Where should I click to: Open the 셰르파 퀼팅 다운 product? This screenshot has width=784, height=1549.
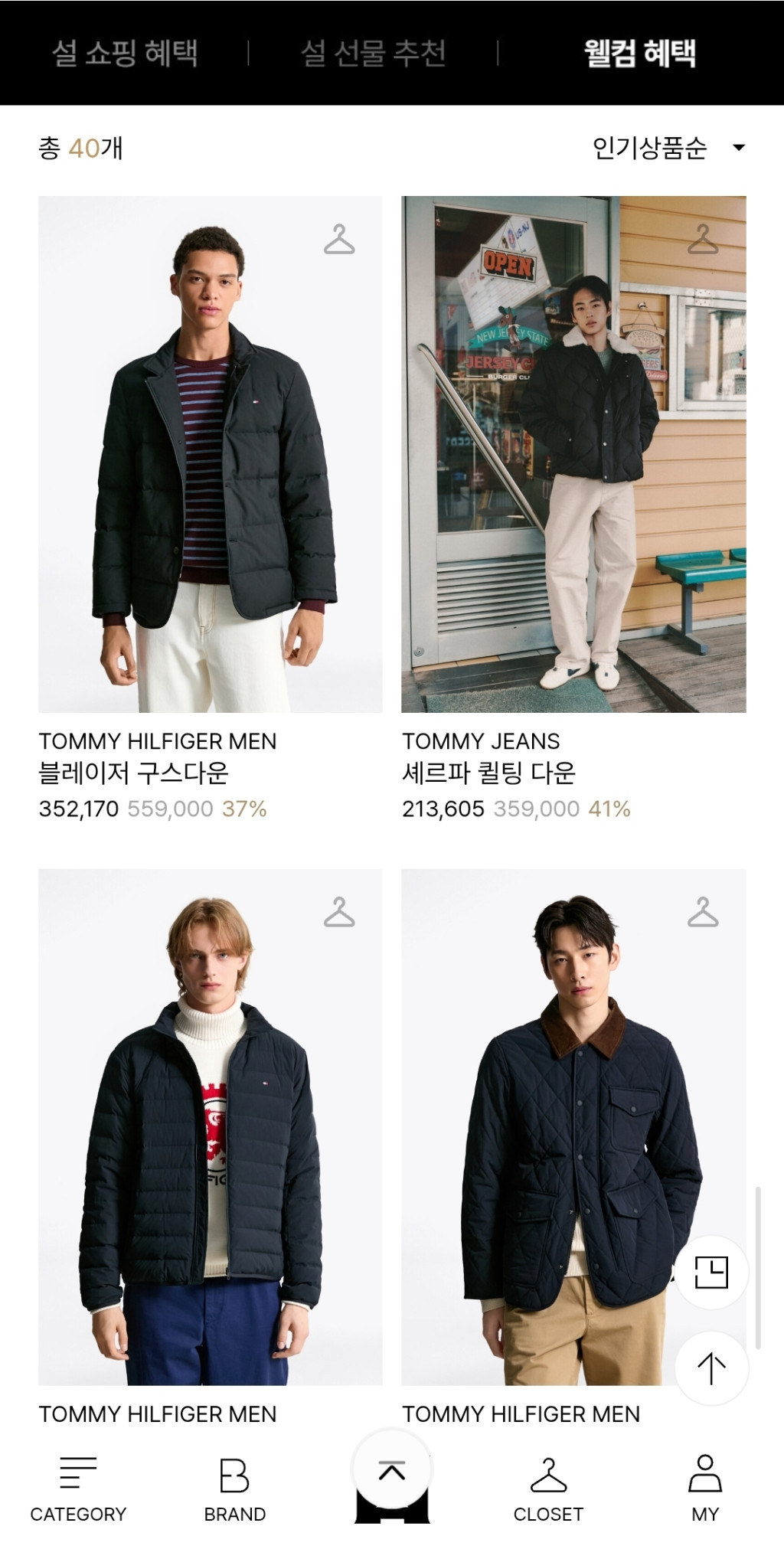[573, 454]
